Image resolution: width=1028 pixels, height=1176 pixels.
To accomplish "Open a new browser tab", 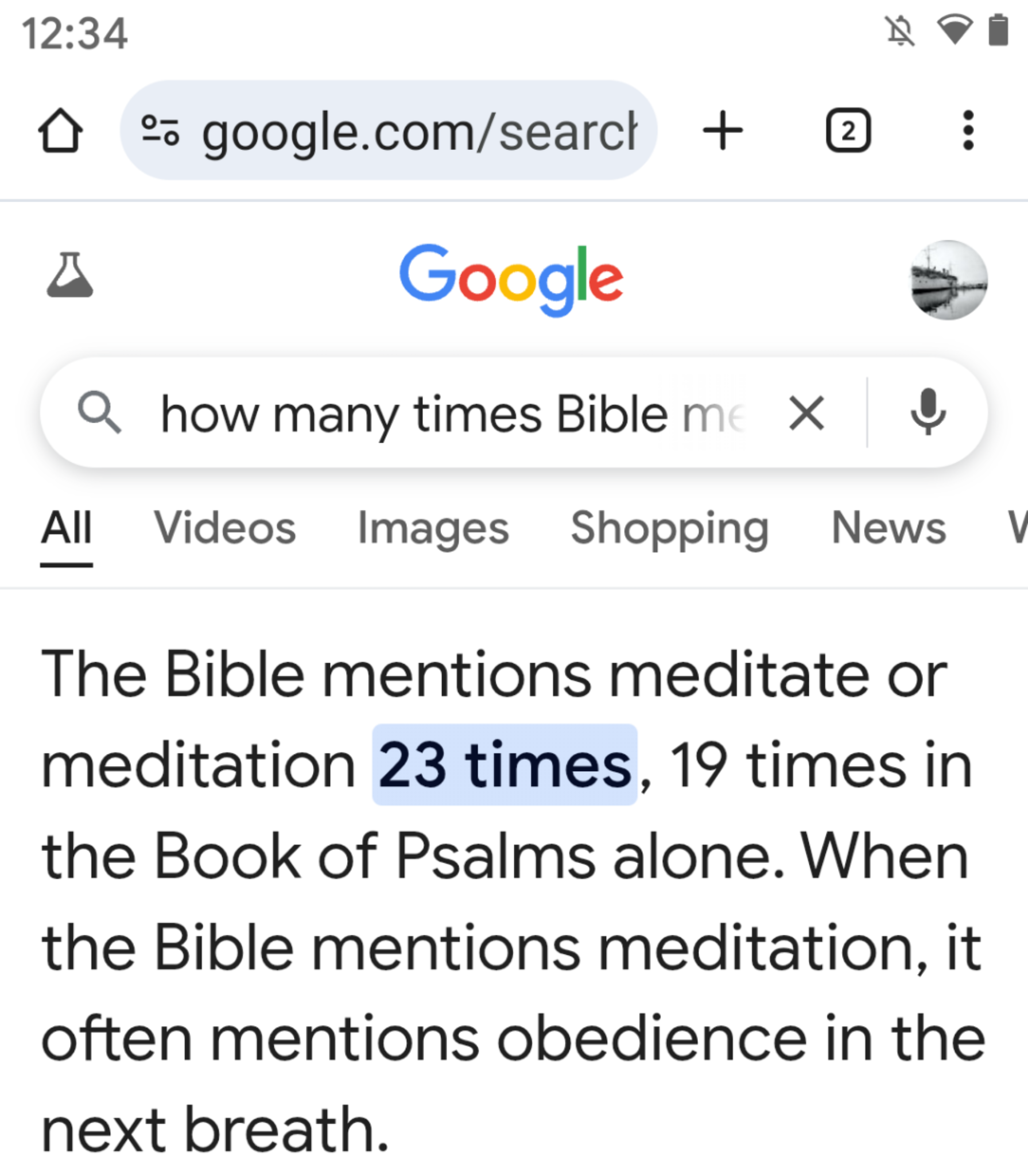I will [723, 131].
